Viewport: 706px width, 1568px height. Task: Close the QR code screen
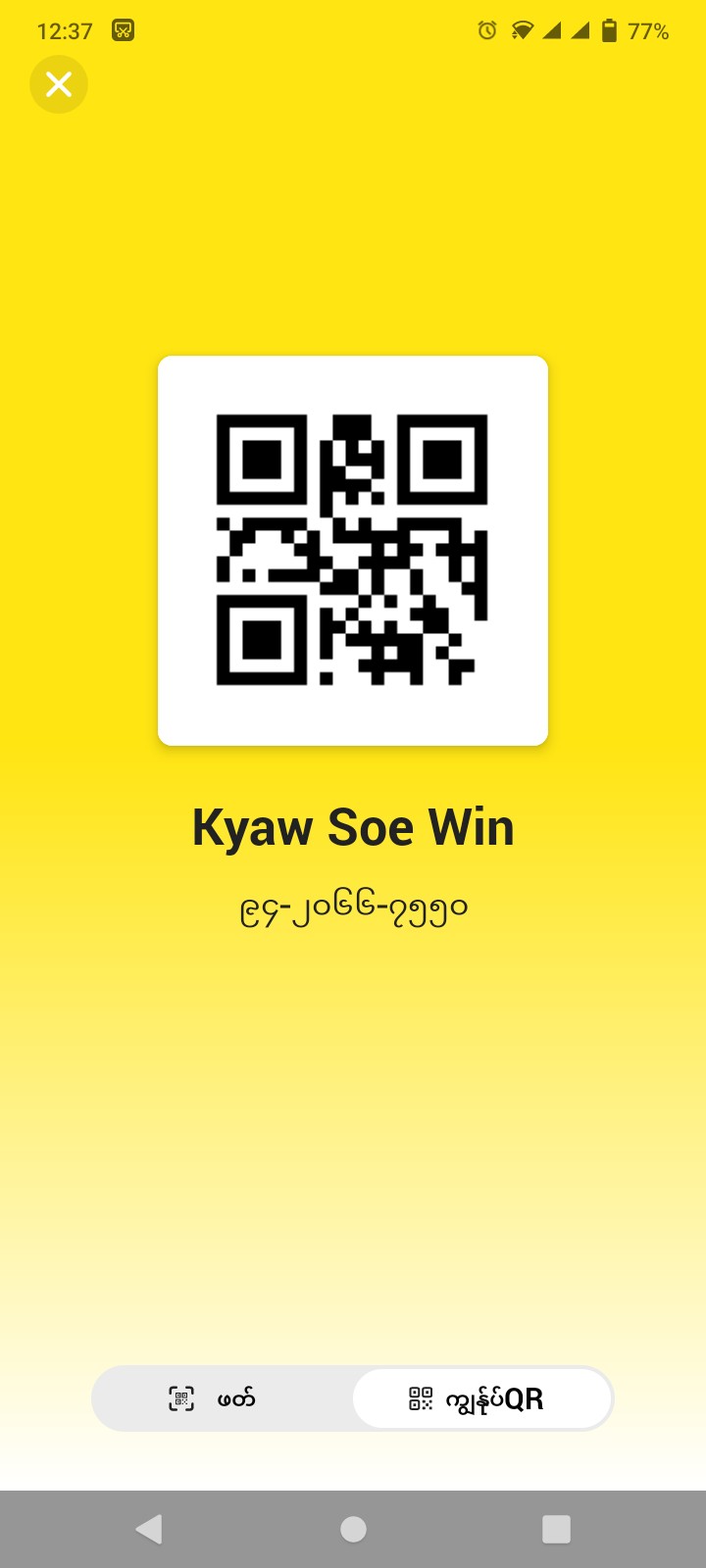(x=59, y=85)
